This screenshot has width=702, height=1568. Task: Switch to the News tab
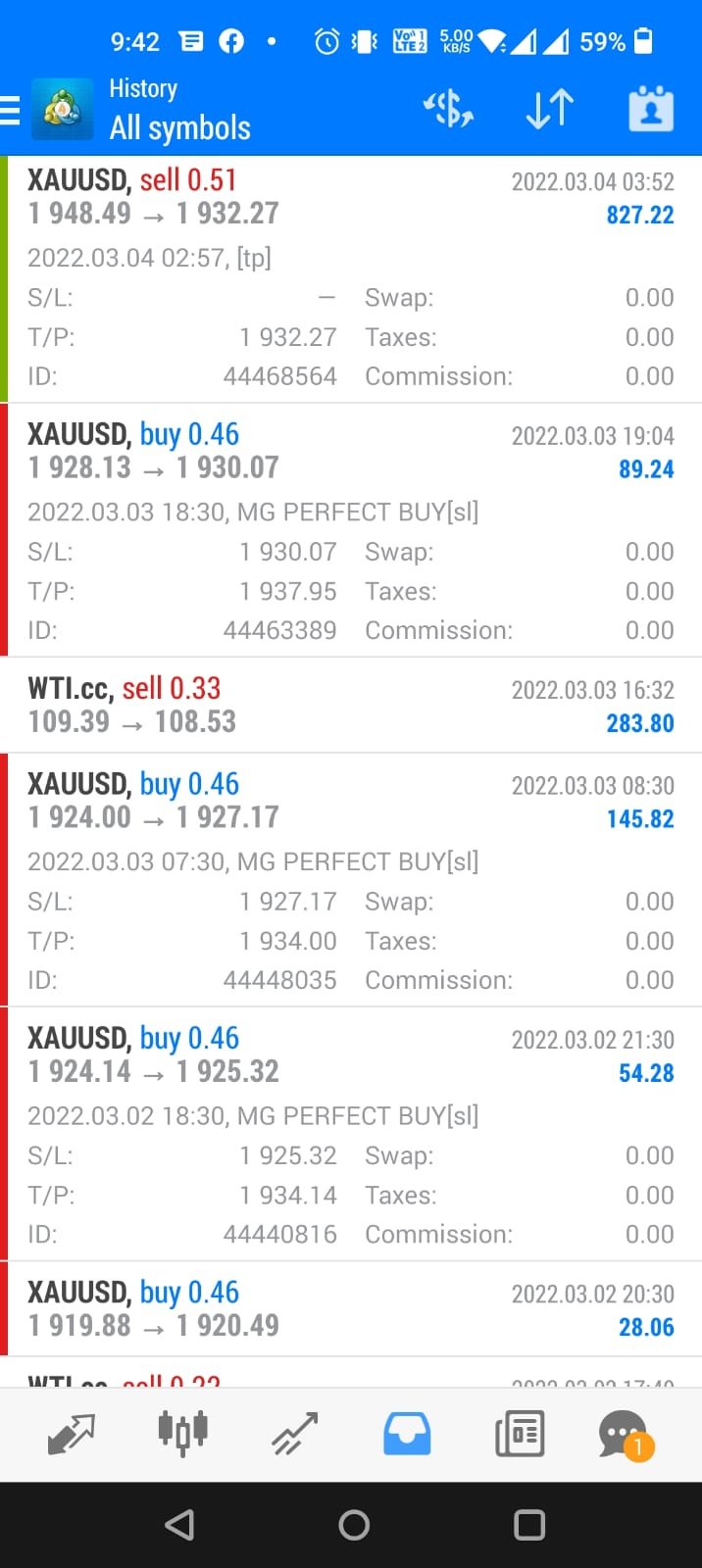click(520, 1435)
